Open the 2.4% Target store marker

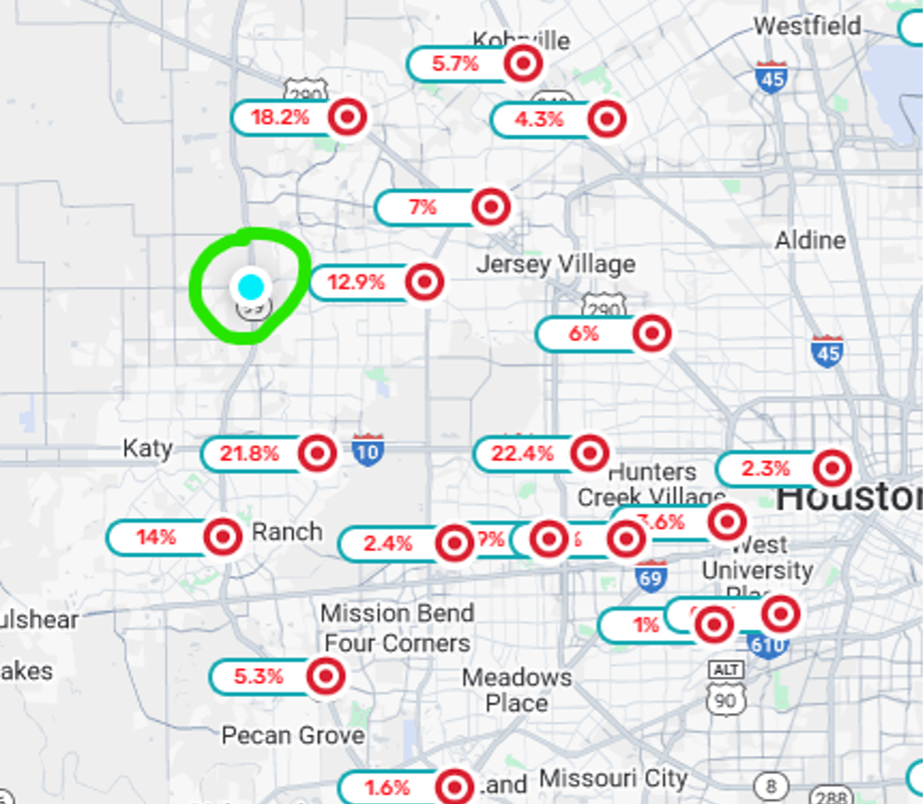(454, 544)
